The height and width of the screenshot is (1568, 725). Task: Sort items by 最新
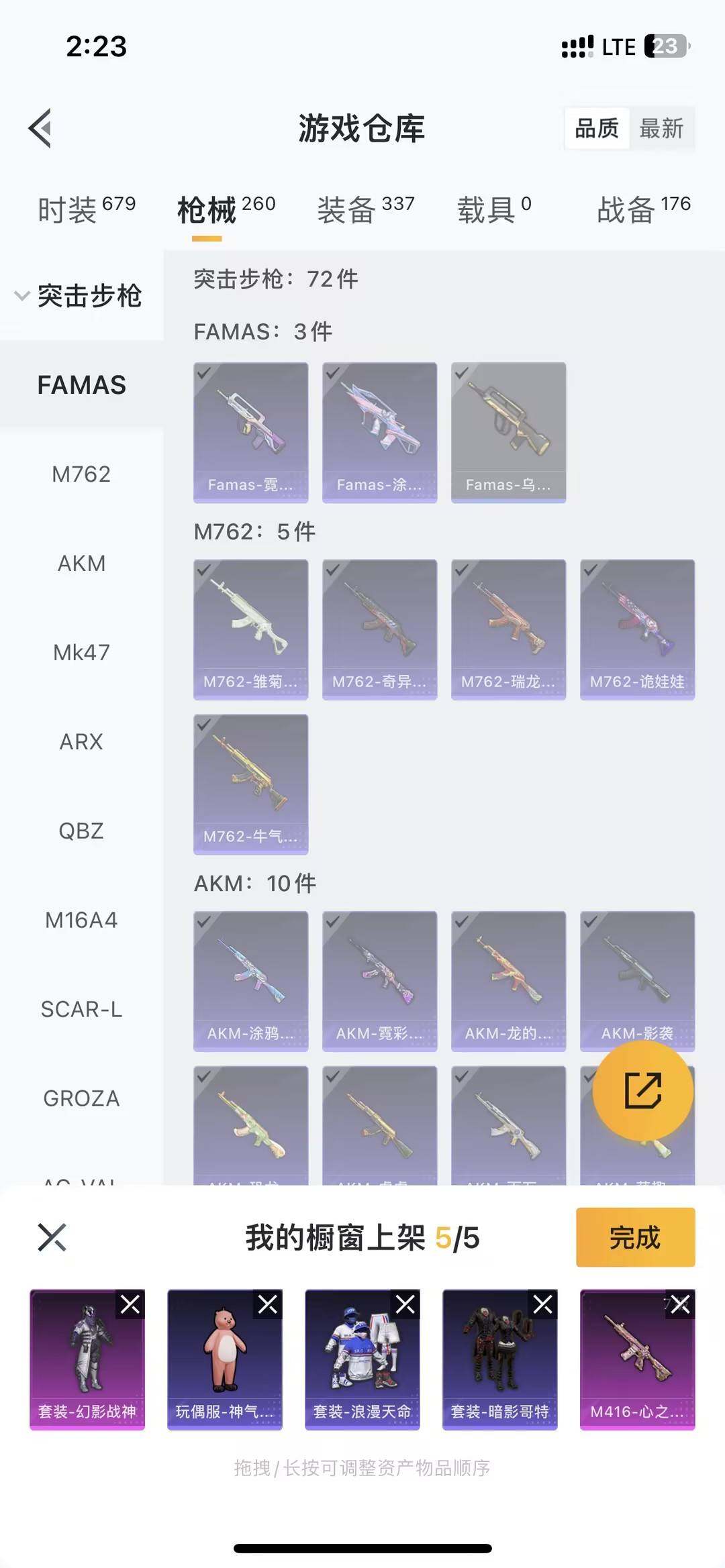661,128
